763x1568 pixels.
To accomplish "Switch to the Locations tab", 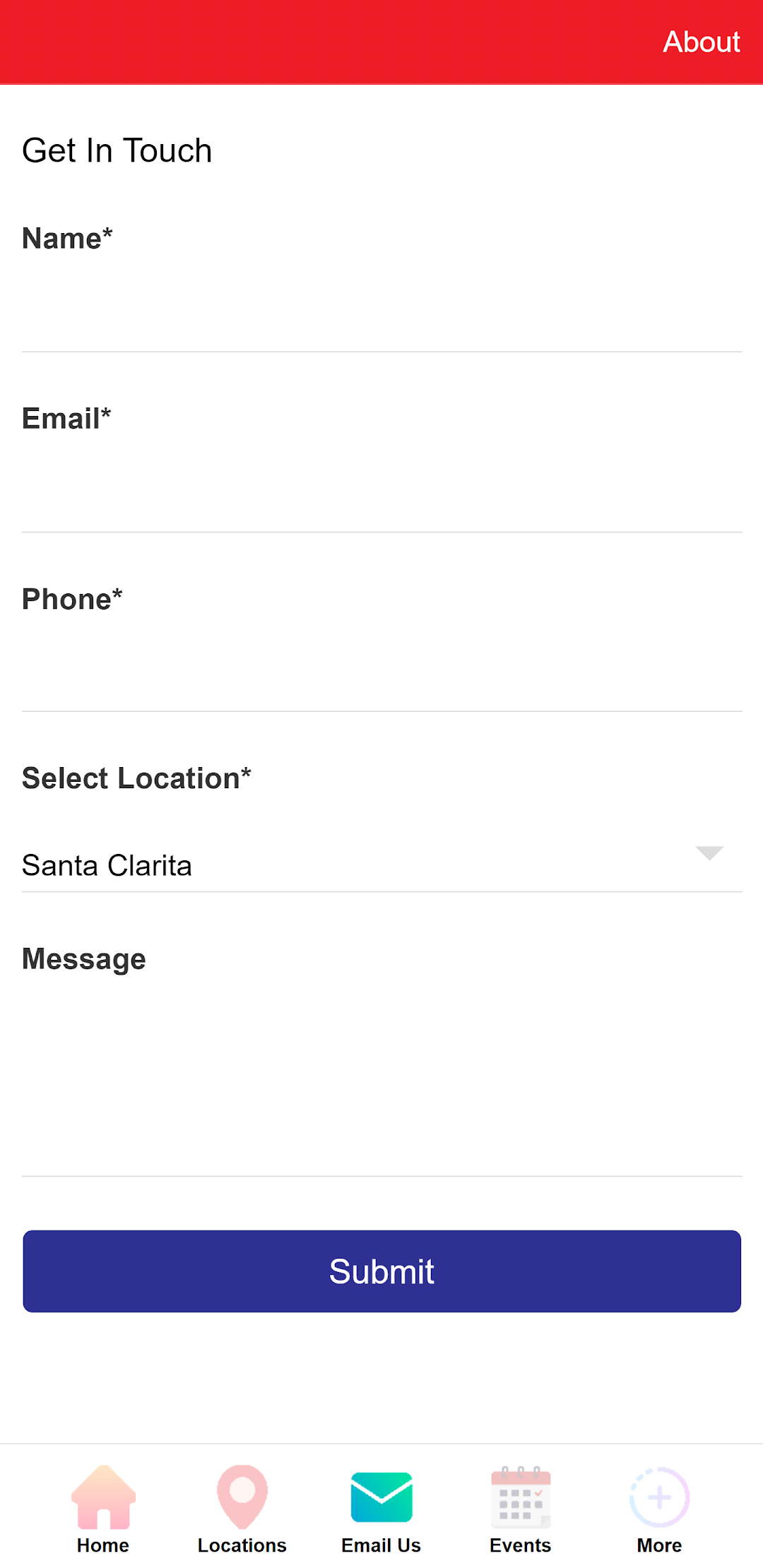I will coord(242,1509).
